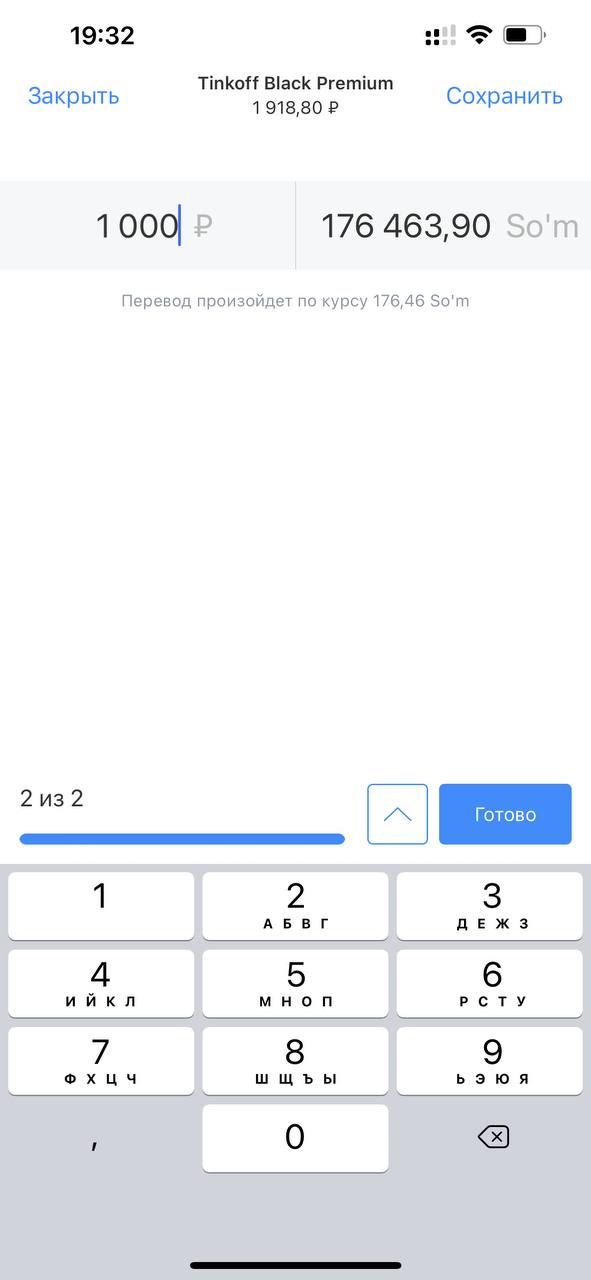Enter digit 0 on the keypad

295,1138
